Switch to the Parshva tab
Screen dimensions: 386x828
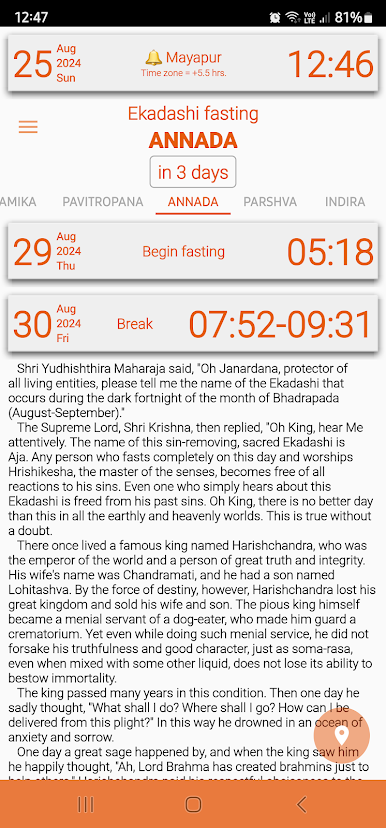tap(270, 202)
